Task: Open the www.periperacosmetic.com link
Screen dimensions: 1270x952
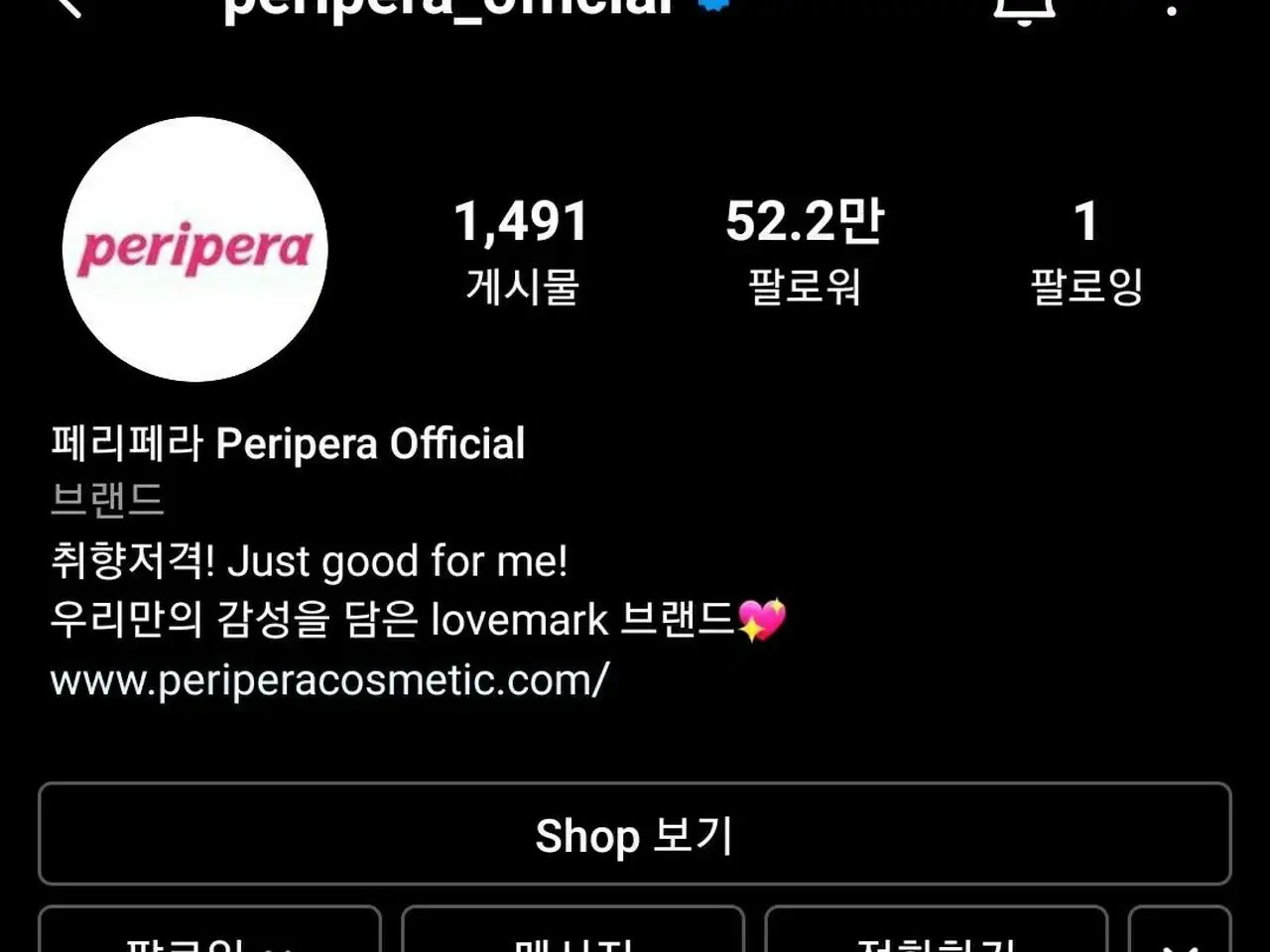Action: (x=329, y=680)
